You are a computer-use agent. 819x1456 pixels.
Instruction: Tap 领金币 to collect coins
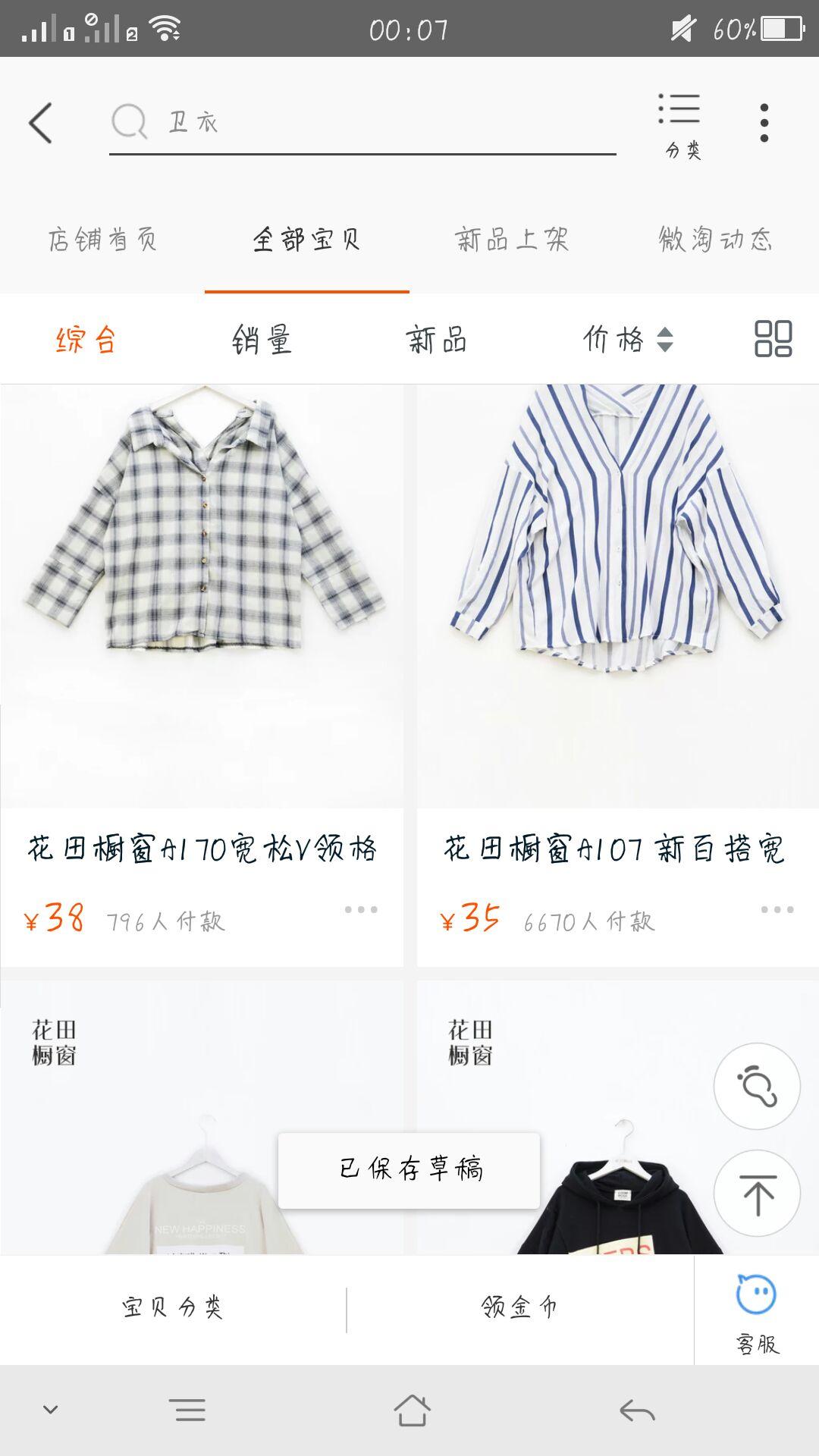point(520,1307)
